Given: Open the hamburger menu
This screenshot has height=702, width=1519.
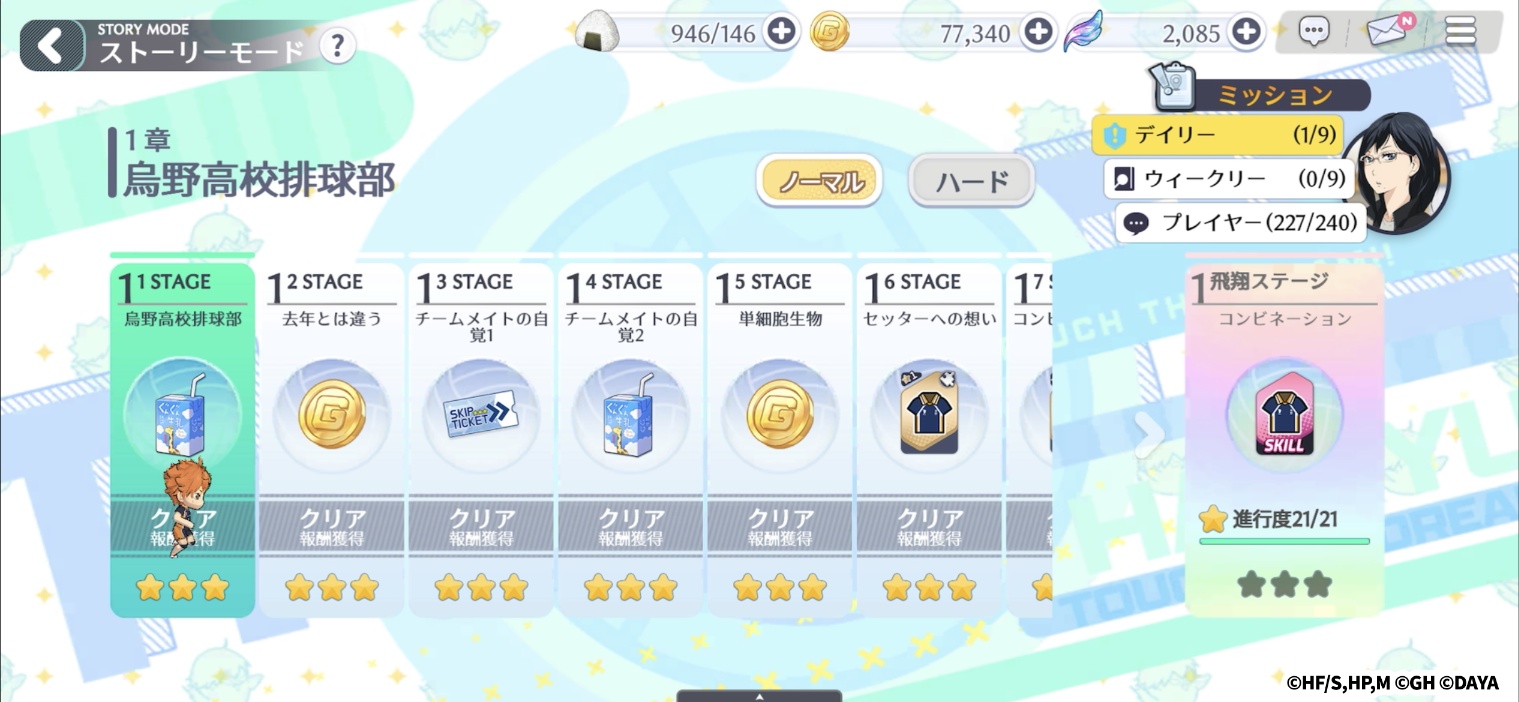Looking at the screenshot, I should point(1460,32).
